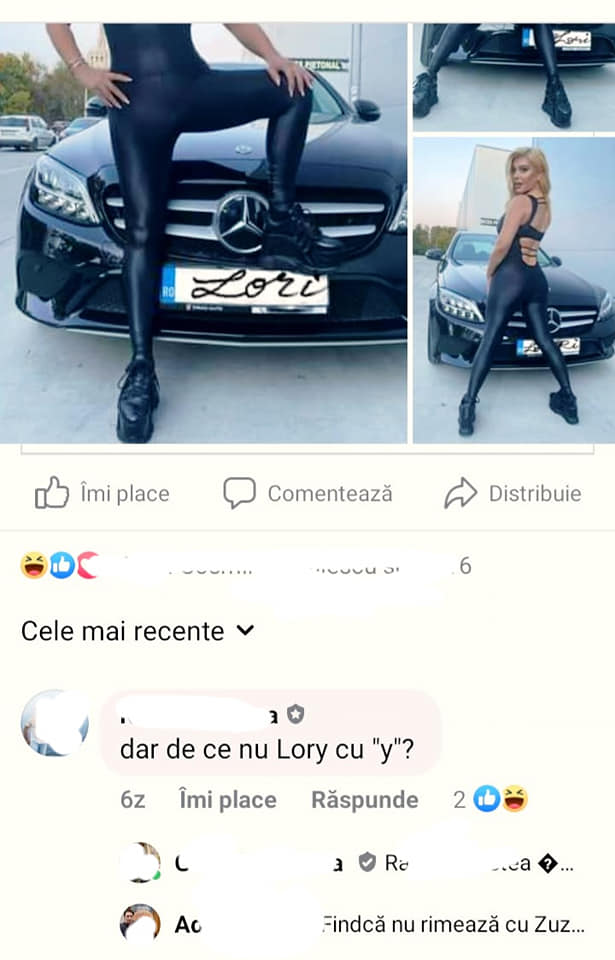The height and width of the screenshot is (960, 615).
Task: Open the reply starting "Findcă nu rimează"
Action: point(452,925)
